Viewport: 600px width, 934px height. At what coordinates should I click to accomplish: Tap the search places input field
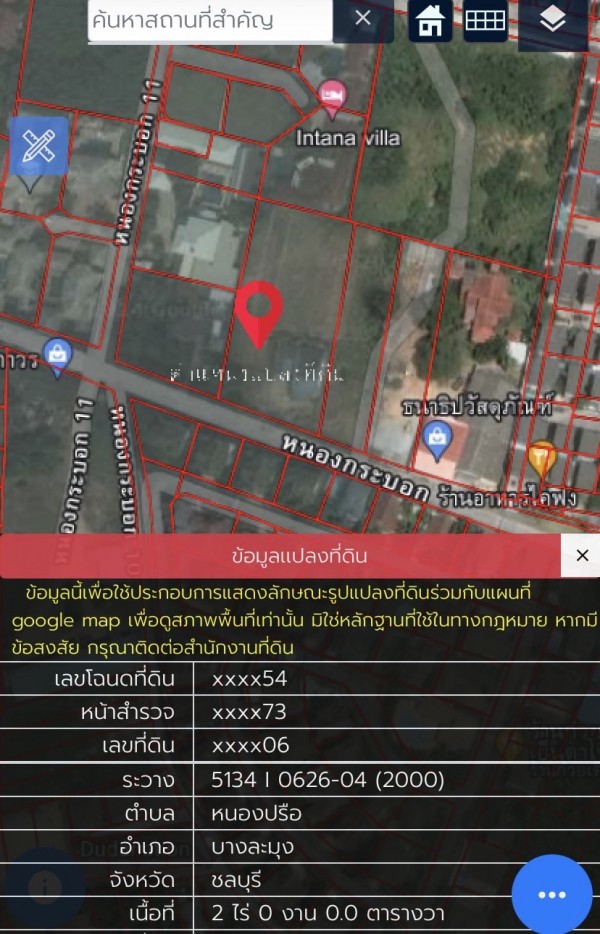point(210,20)
